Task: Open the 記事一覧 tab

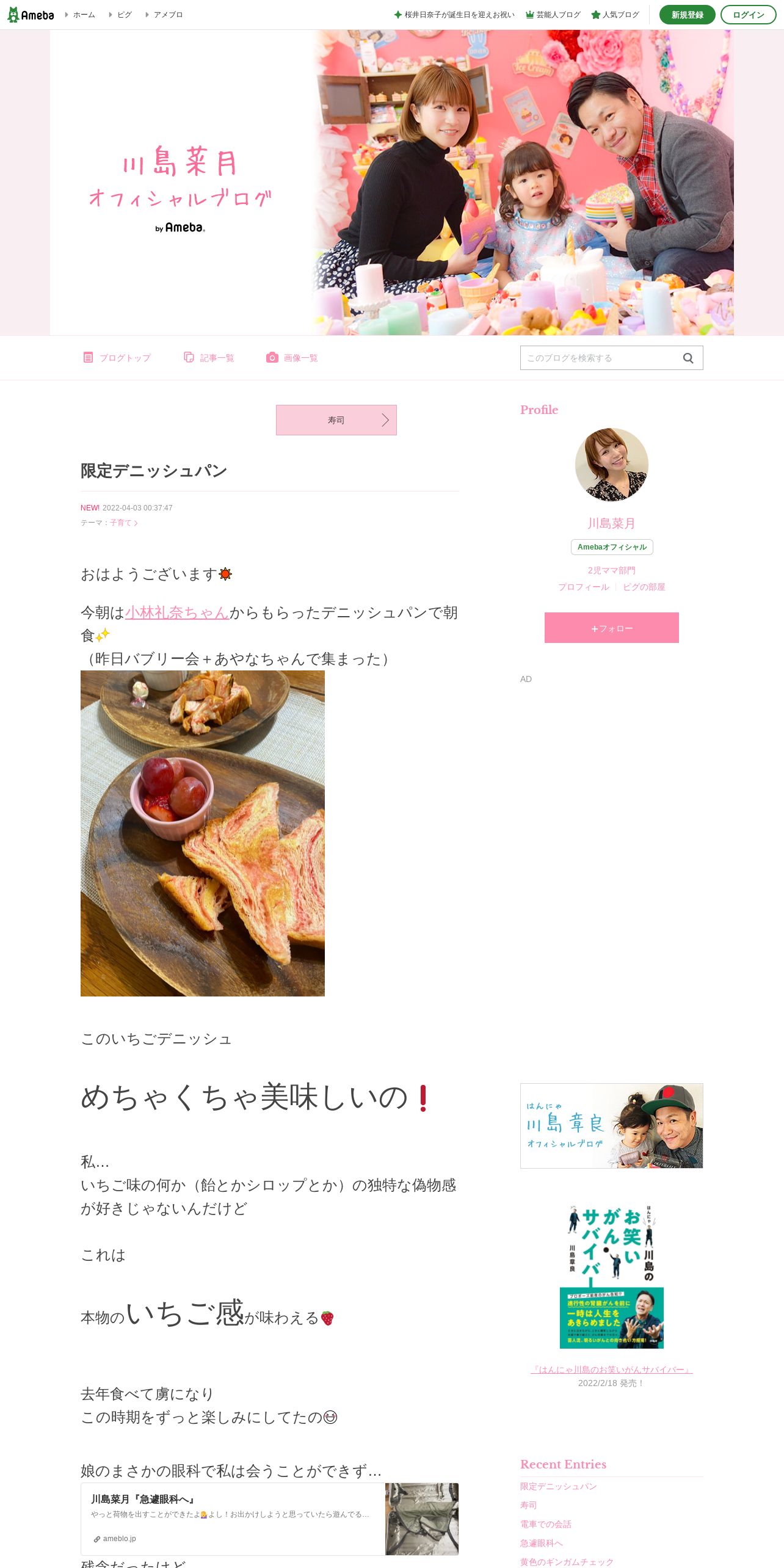Action: [x=209, y=358]
